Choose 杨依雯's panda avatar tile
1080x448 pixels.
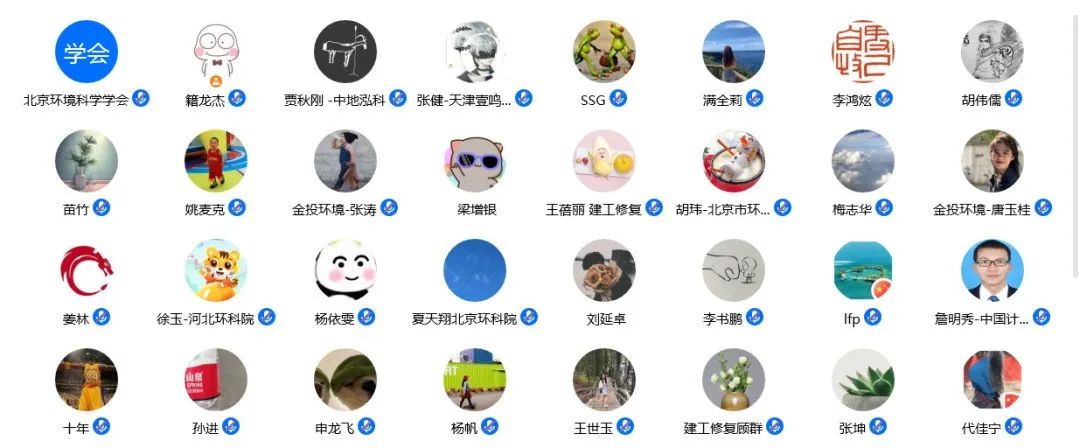click(x=345, y=270)
